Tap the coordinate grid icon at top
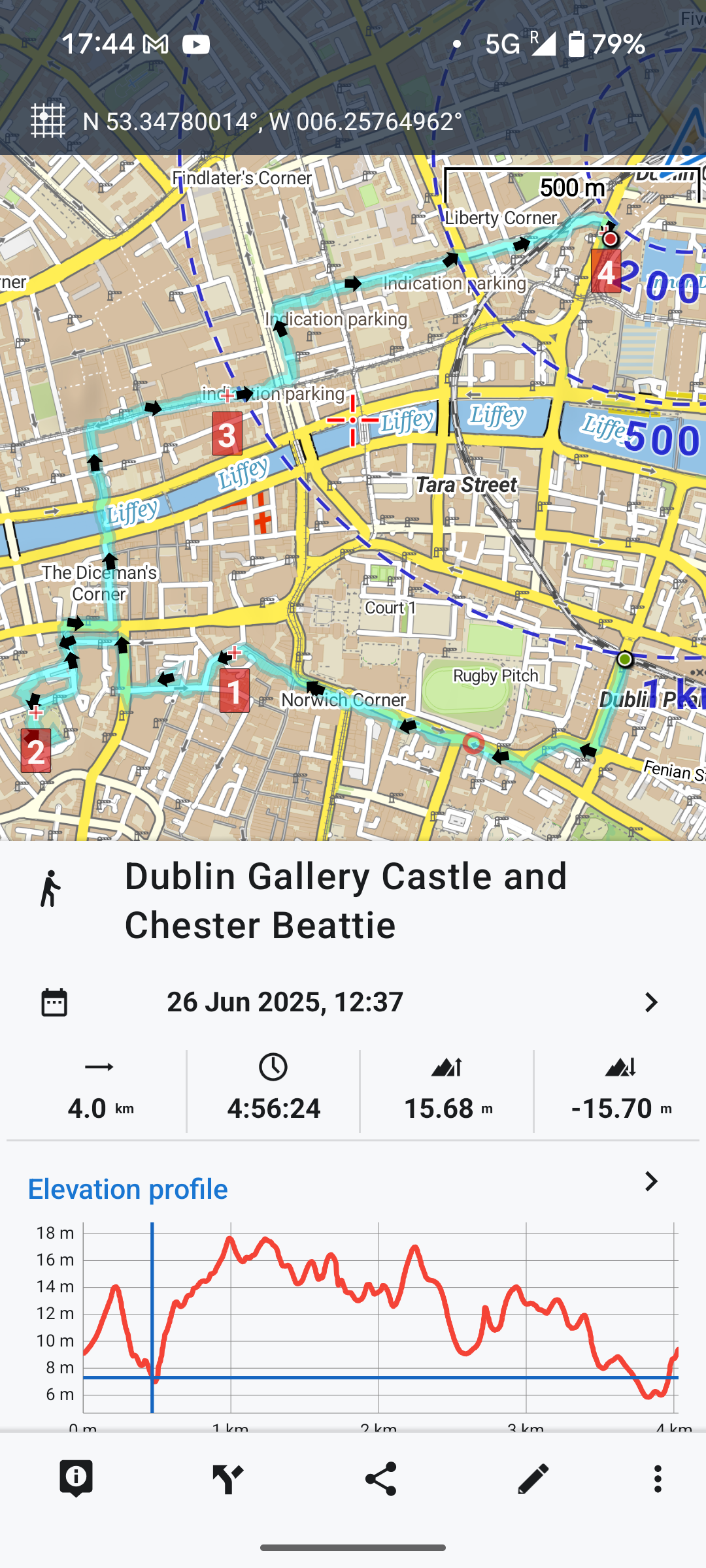The height and width of the screenshot is (1568, 706). tap(48, 121)
